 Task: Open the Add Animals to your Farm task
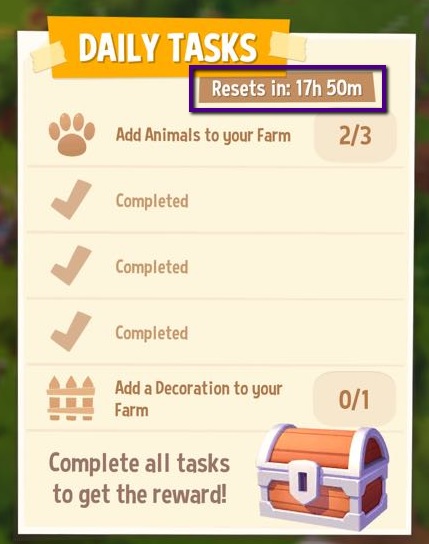pyautogui.click(x=215, y=135)
